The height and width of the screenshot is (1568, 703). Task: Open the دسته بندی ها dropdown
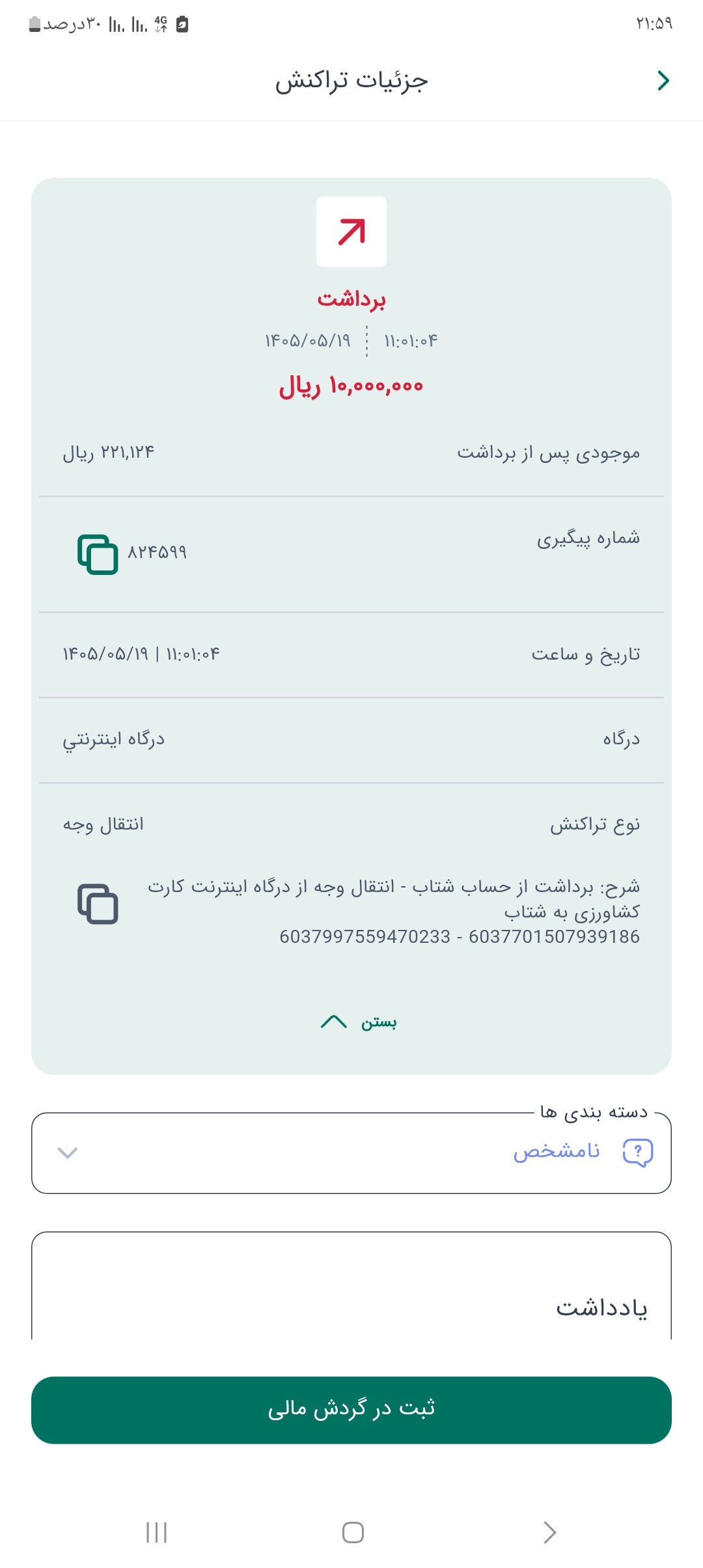pyautogui.click(x=351, y=1153)
